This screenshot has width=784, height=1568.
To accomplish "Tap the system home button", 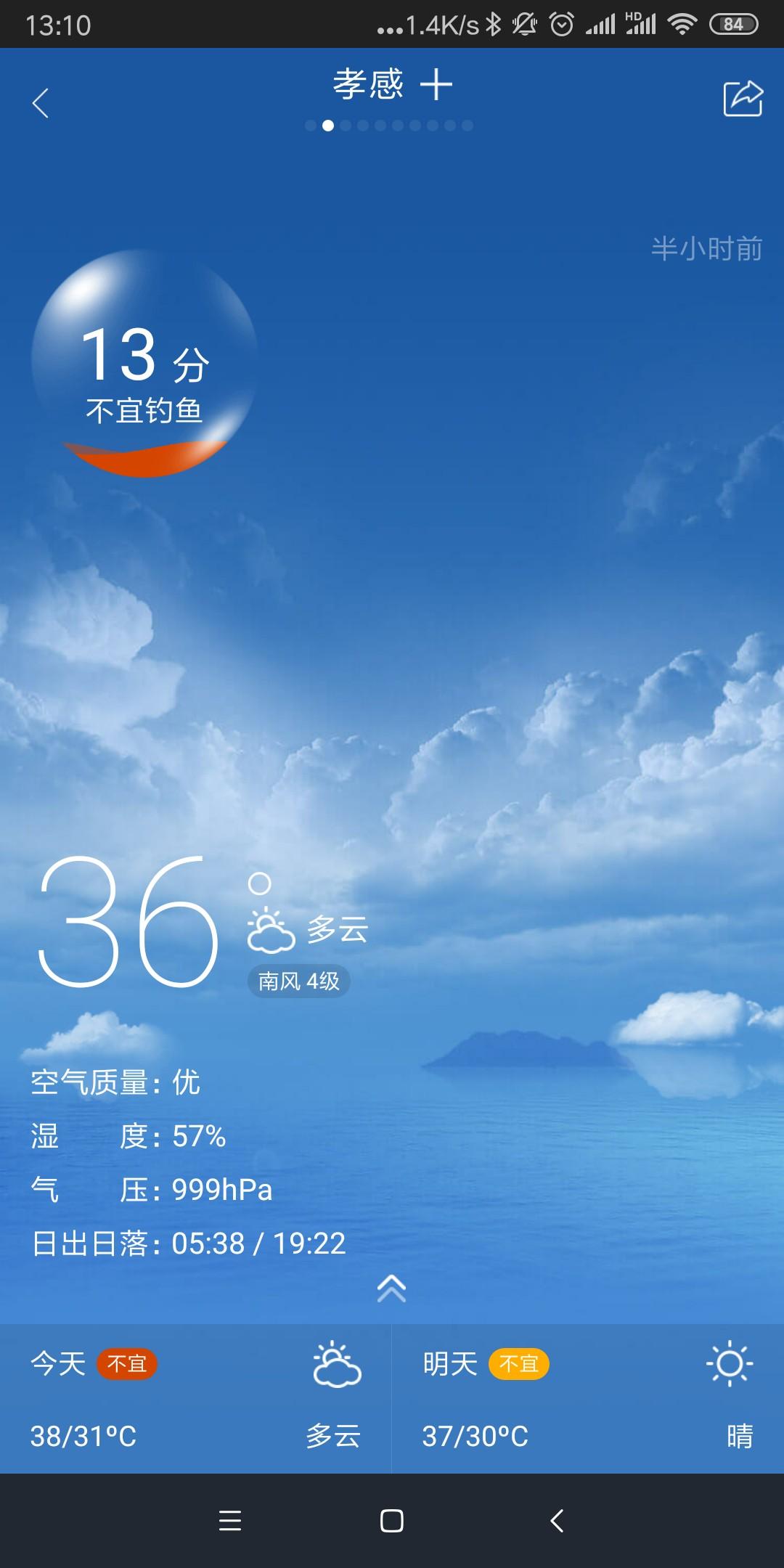I will click(x=391, y=1520).
